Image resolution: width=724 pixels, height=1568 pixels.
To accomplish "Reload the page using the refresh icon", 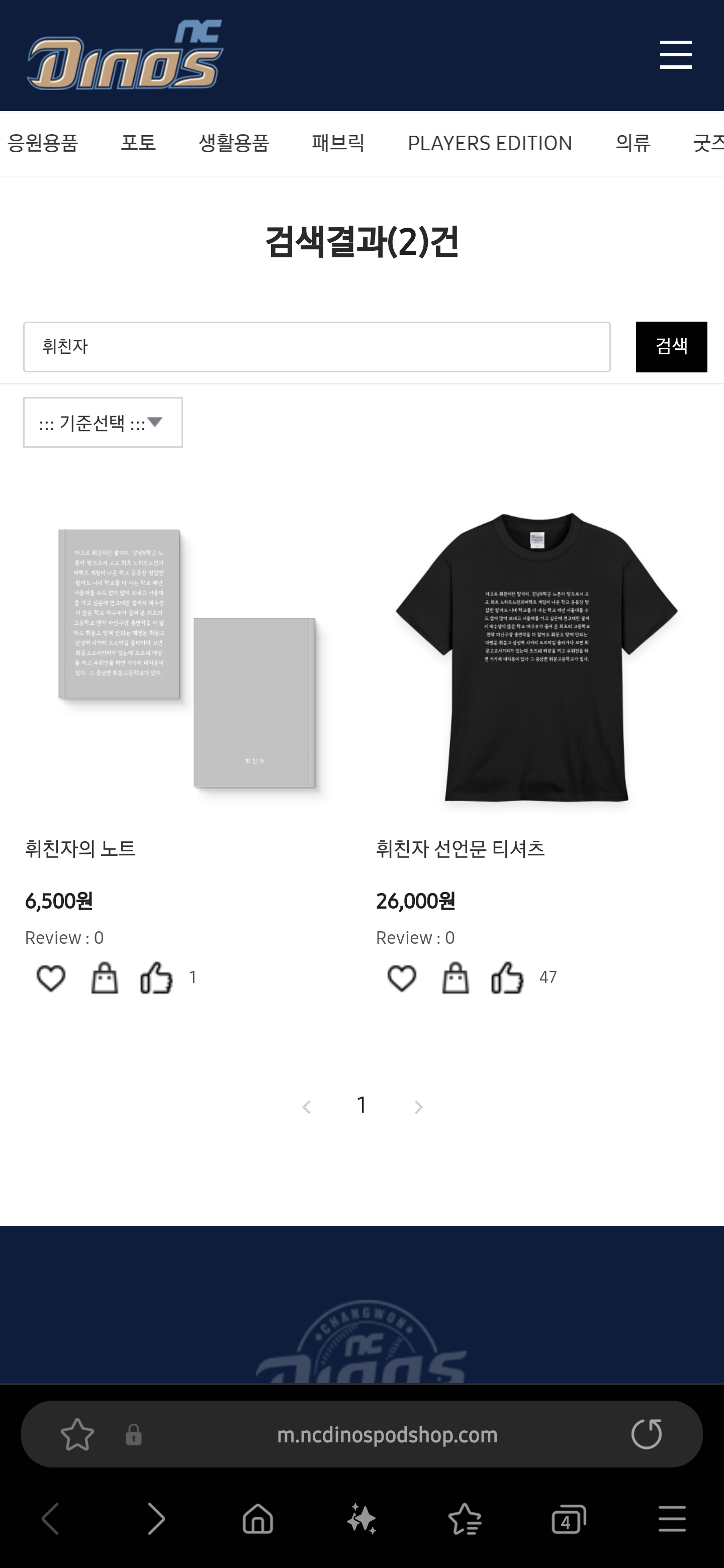I will 649,1433.
